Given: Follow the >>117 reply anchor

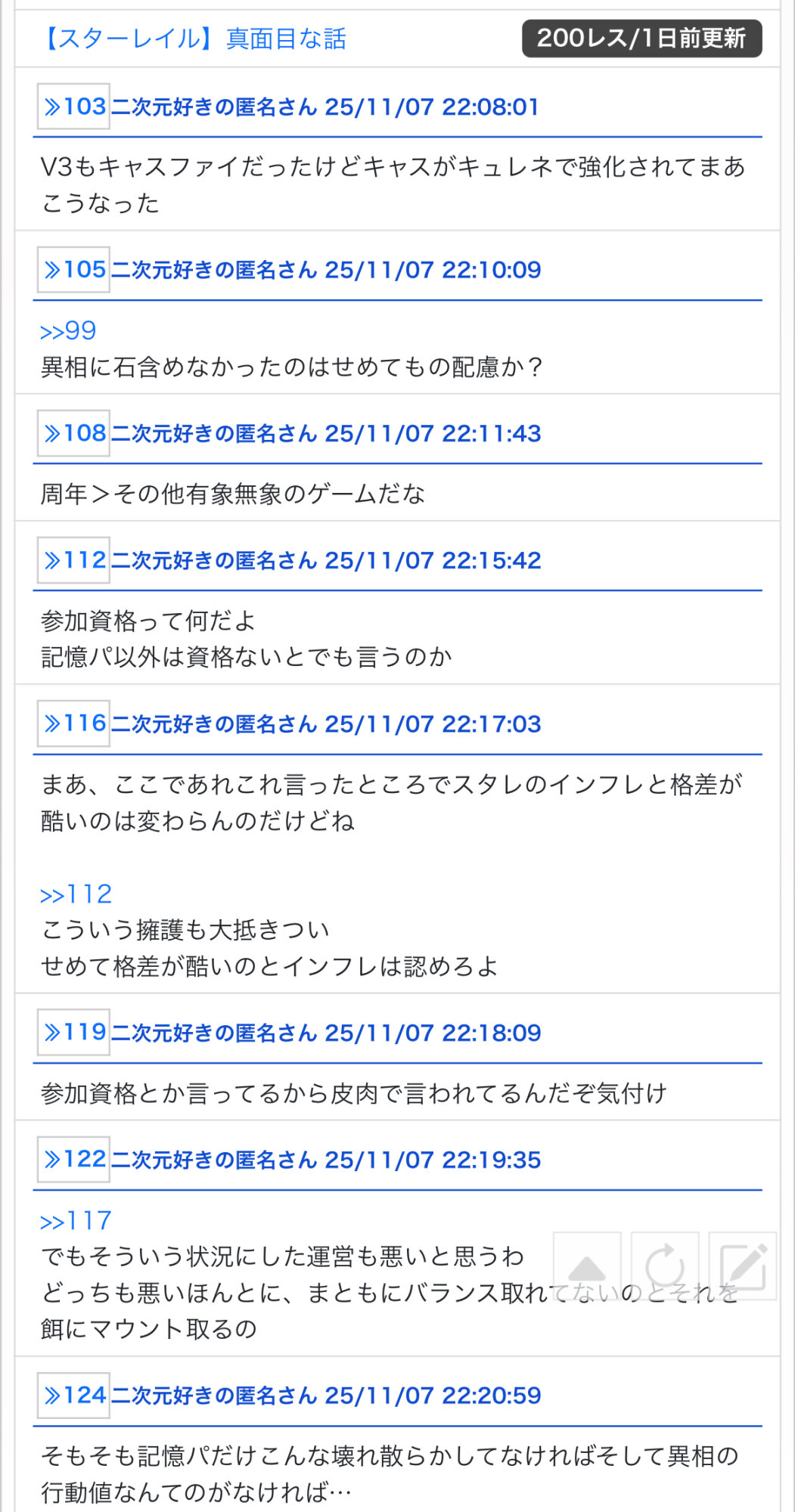Looking at the screenshot, I should pyautogui.click(x=76, y=1220).
